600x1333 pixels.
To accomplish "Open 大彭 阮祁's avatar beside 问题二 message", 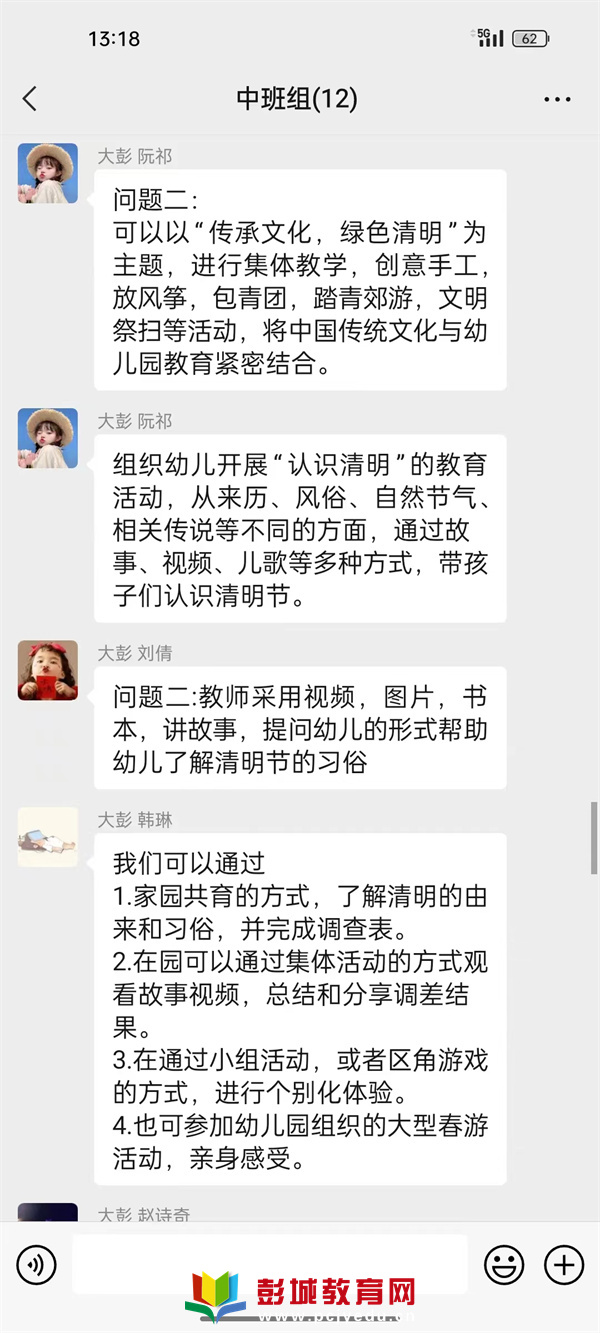I will point(47,173).
